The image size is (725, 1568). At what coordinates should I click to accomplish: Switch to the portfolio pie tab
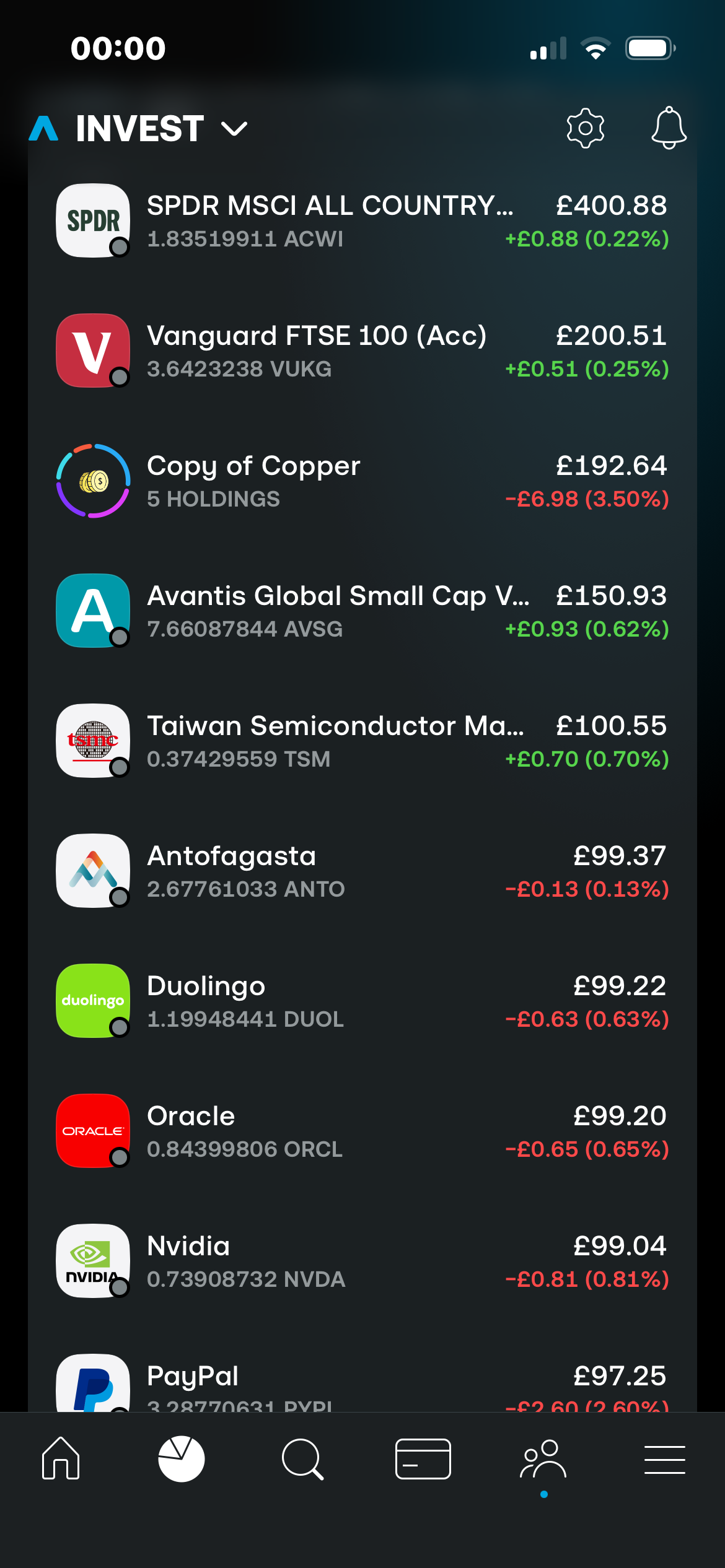(181, 1458)
